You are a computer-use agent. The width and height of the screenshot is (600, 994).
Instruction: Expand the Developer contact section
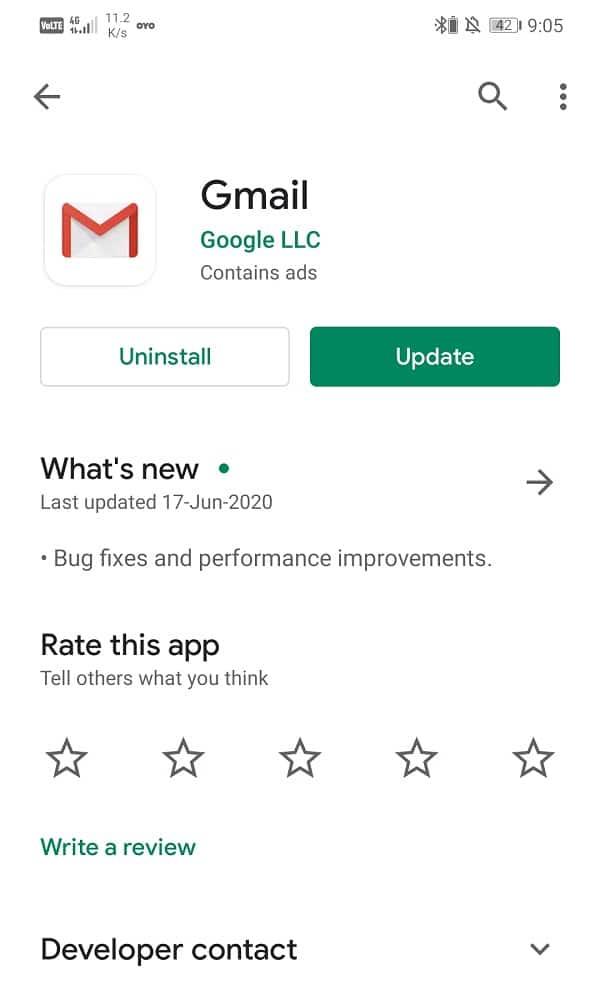tap(540, 949)
